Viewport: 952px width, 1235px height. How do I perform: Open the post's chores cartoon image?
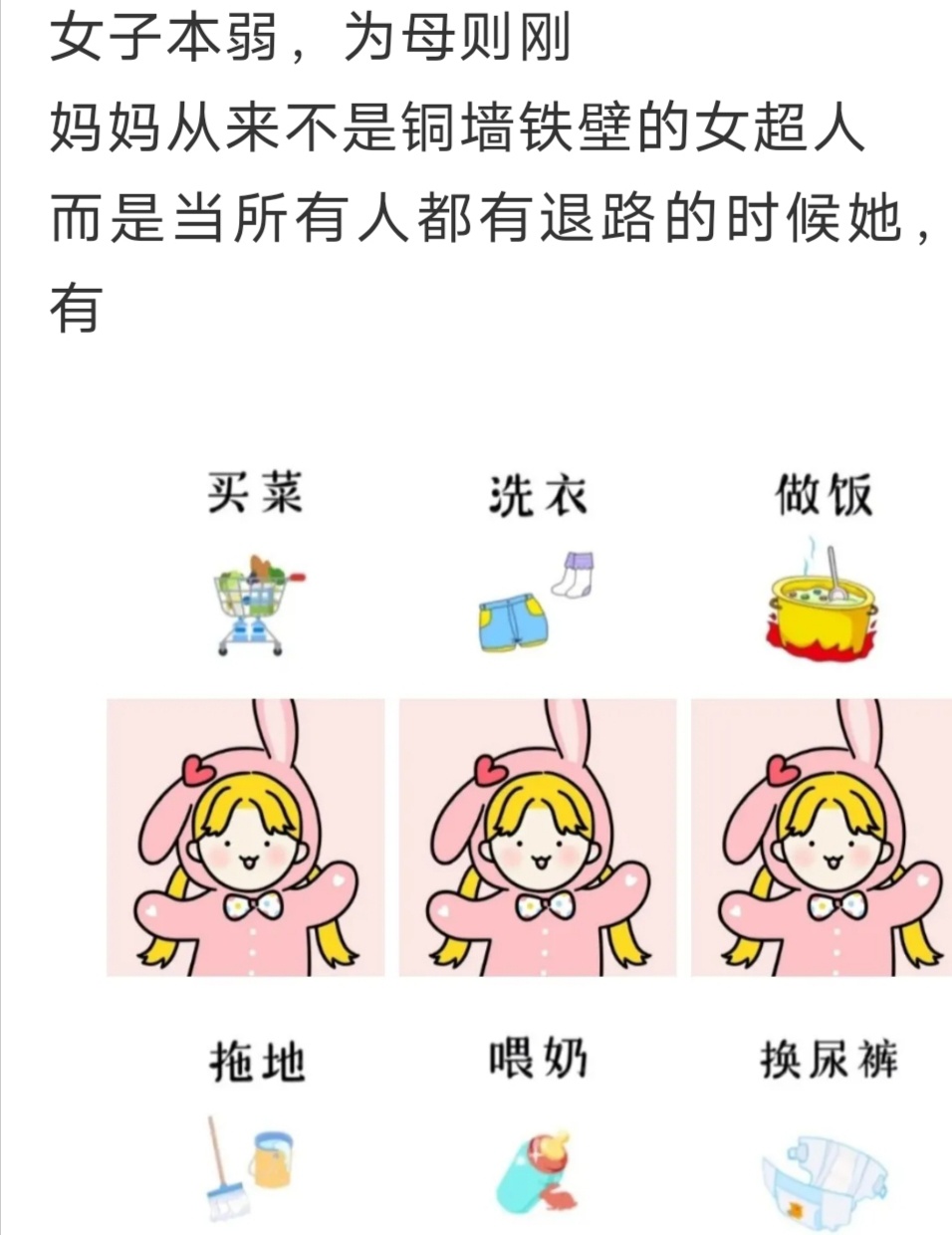click(538, 837)
